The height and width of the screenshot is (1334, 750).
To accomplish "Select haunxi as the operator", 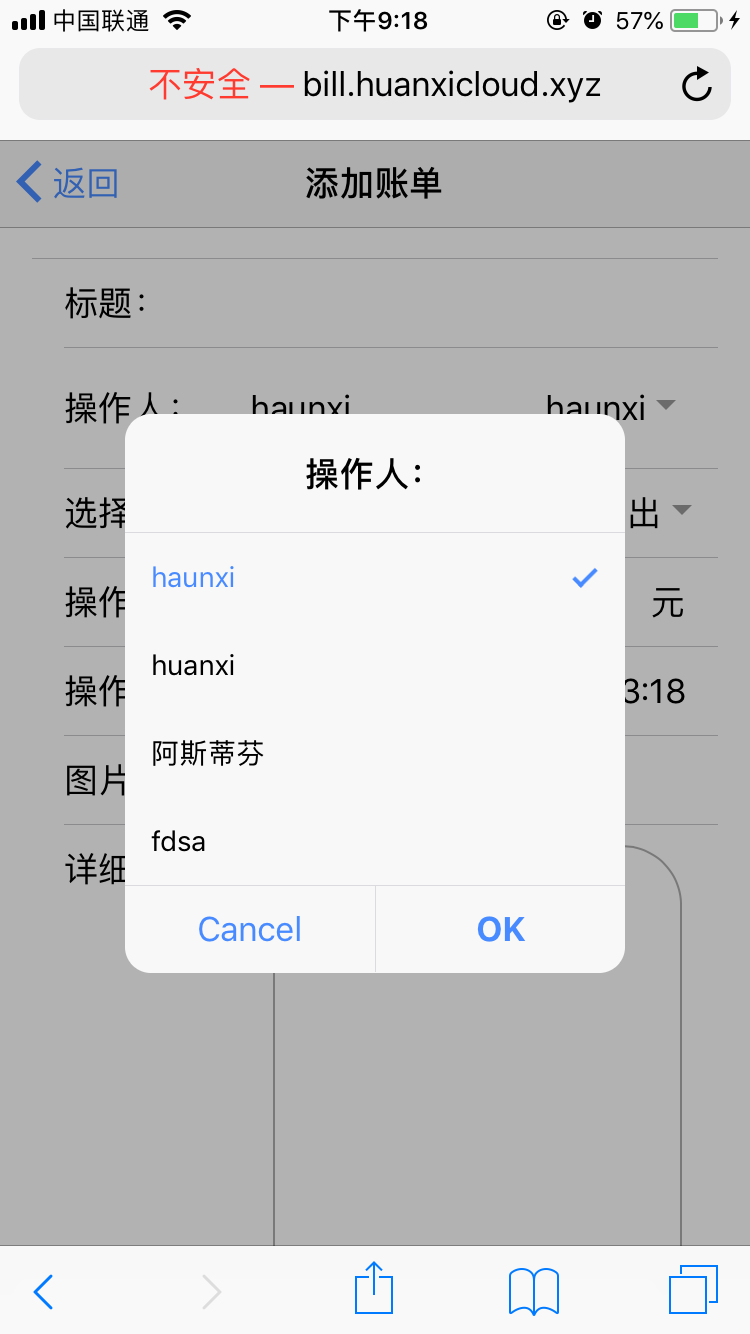I will click(x=375, y=577).
